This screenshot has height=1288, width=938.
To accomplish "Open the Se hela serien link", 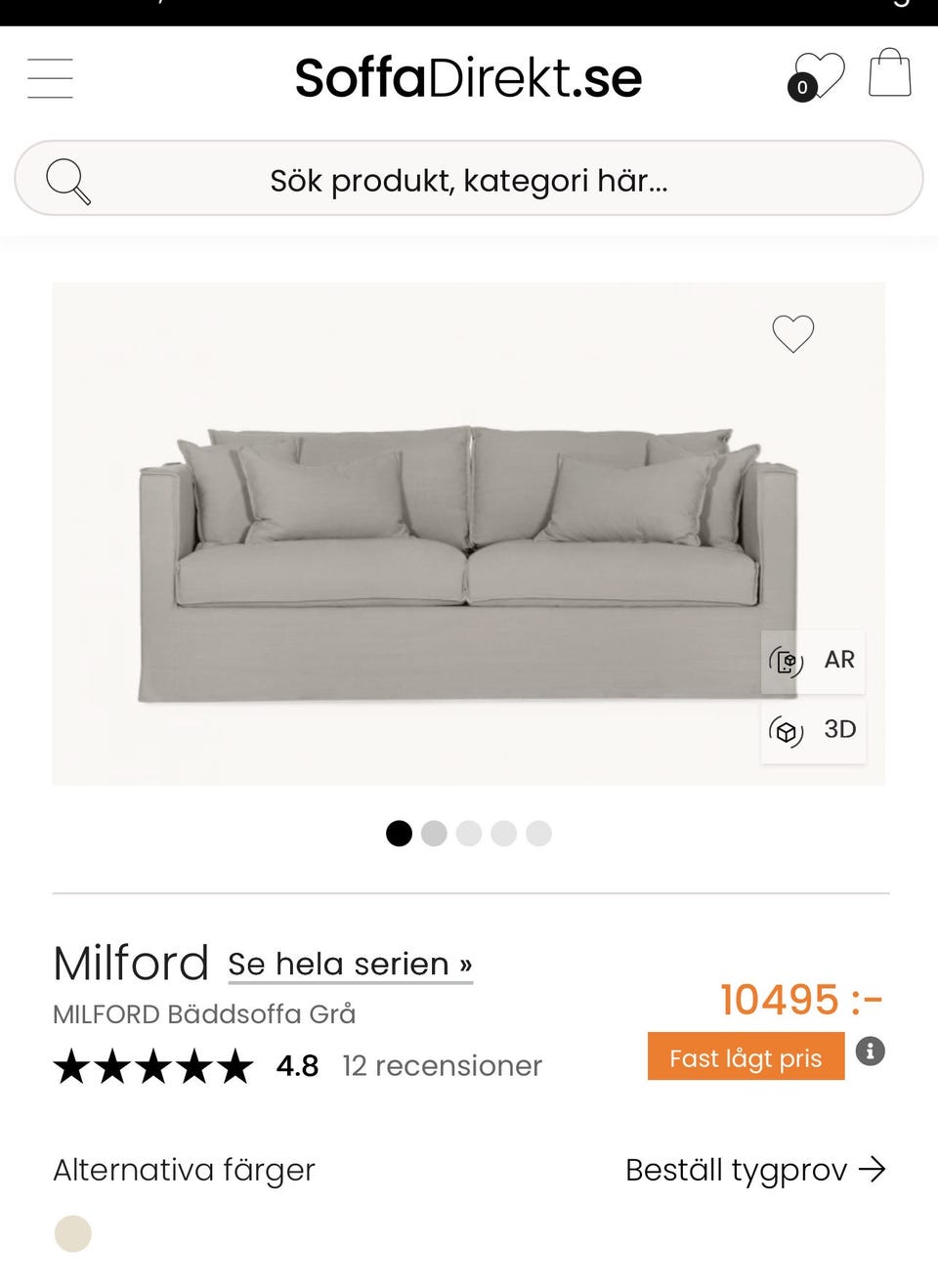I will coord(348,964).
